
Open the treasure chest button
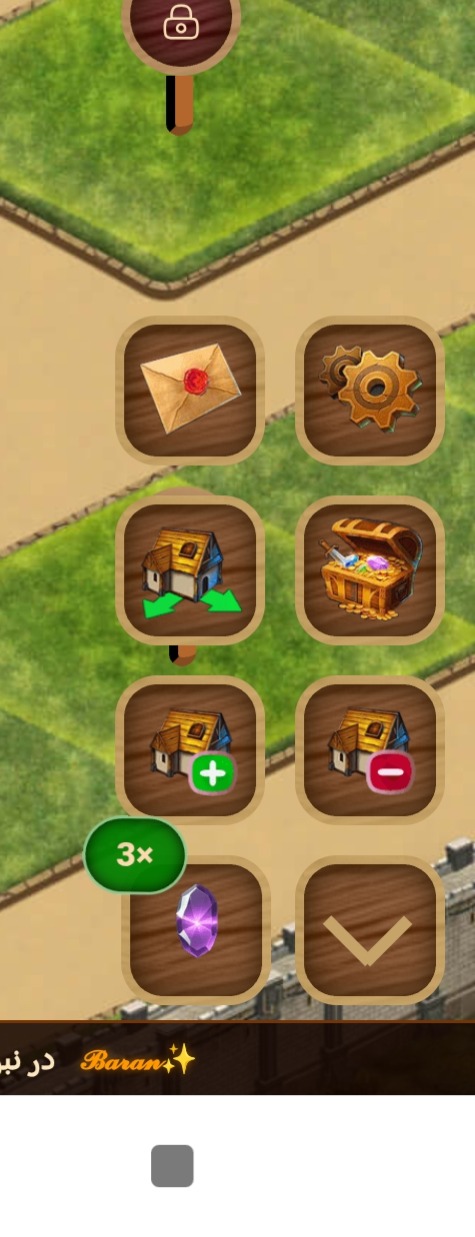(x=369, y=570)
